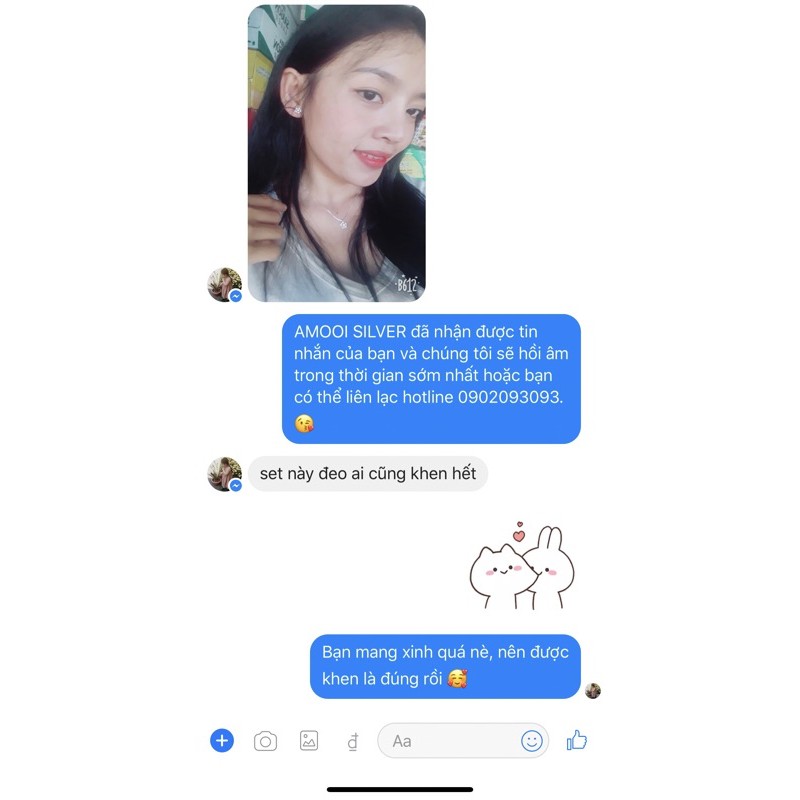800x800 pixels.
Task: Open the camera to take a photo
Action: click(x=265, y=741)
